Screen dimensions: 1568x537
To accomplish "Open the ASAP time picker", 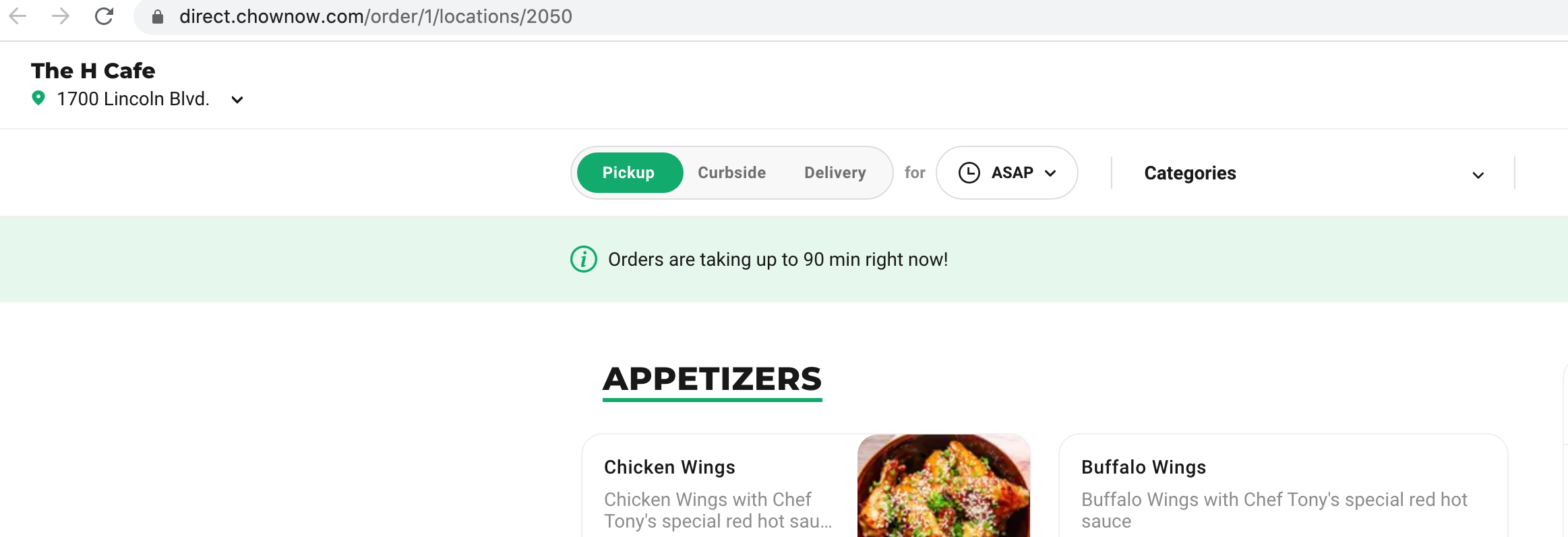I will point(1007,173).
